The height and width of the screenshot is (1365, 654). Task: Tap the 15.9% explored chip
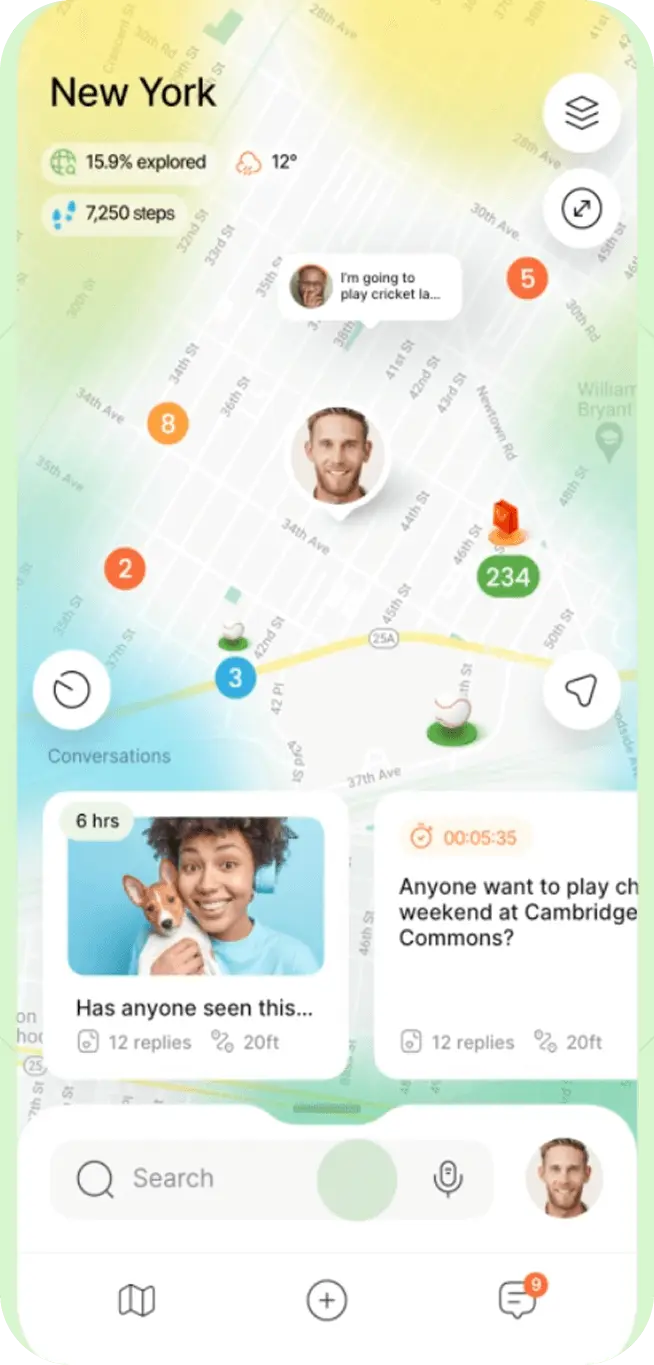pyautogui.click(x=129, y=162)
